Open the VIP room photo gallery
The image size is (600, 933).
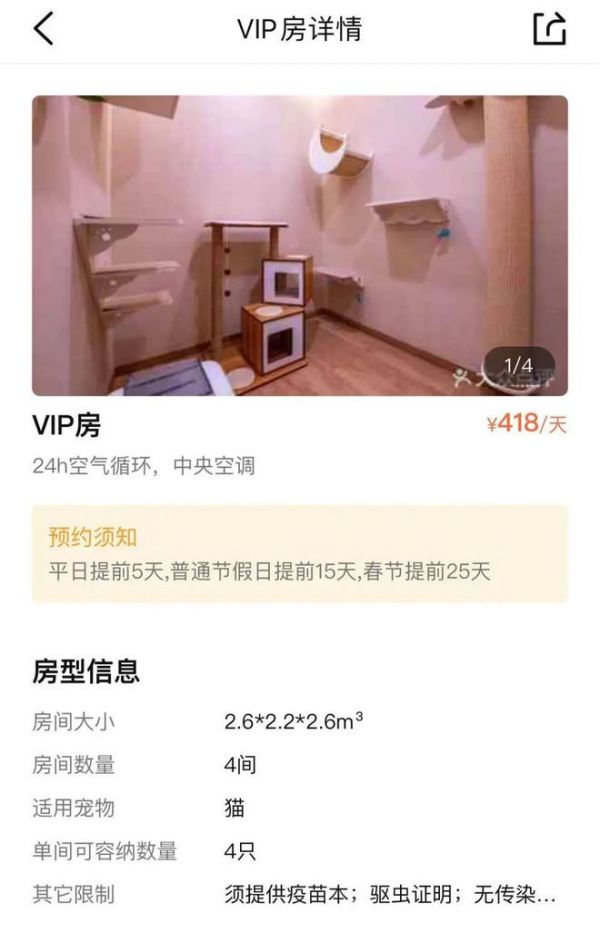pyautogui.click(x=299, y=245)
